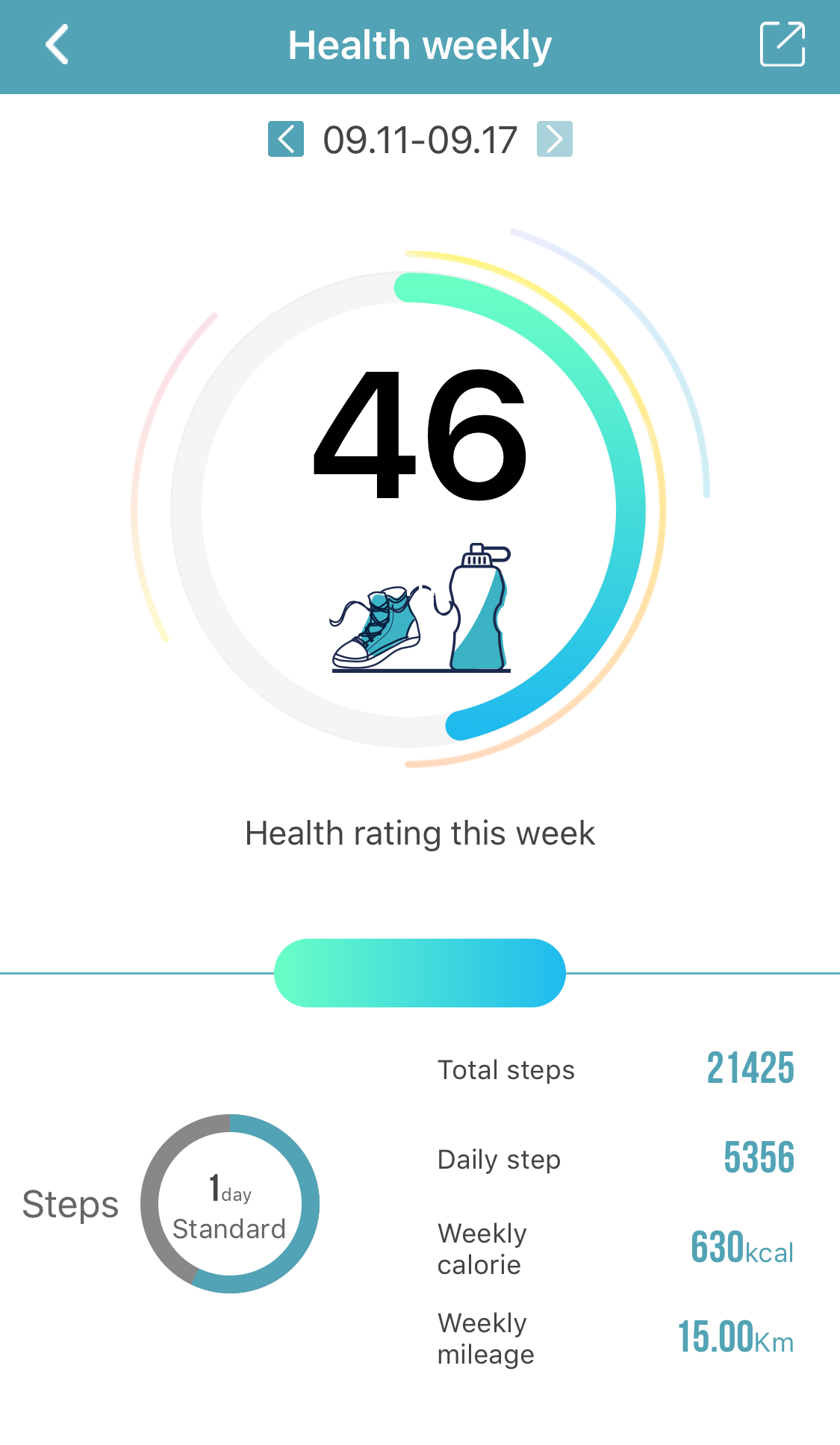Go back from Health weekly
The image size is (840, 1445).
click(57, 45)
